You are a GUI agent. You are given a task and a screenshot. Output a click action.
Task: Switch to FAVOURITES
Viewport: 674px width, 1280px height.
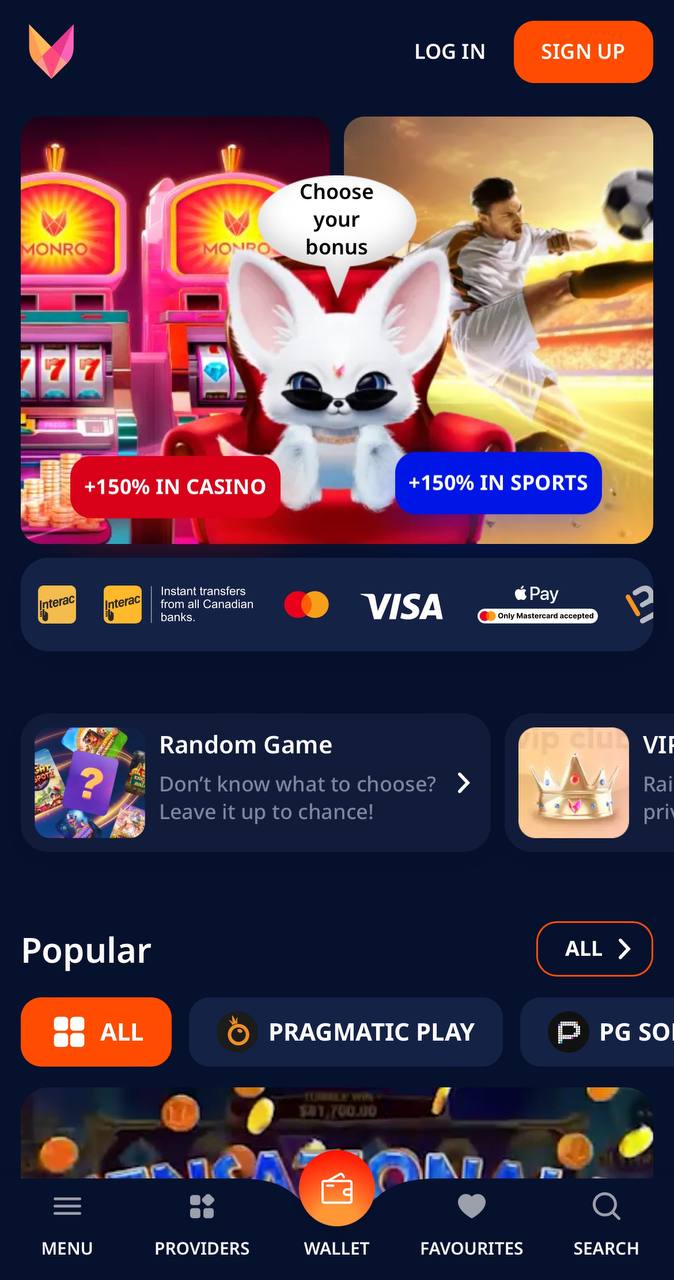pyautogui.click(x=472, y=1224)
